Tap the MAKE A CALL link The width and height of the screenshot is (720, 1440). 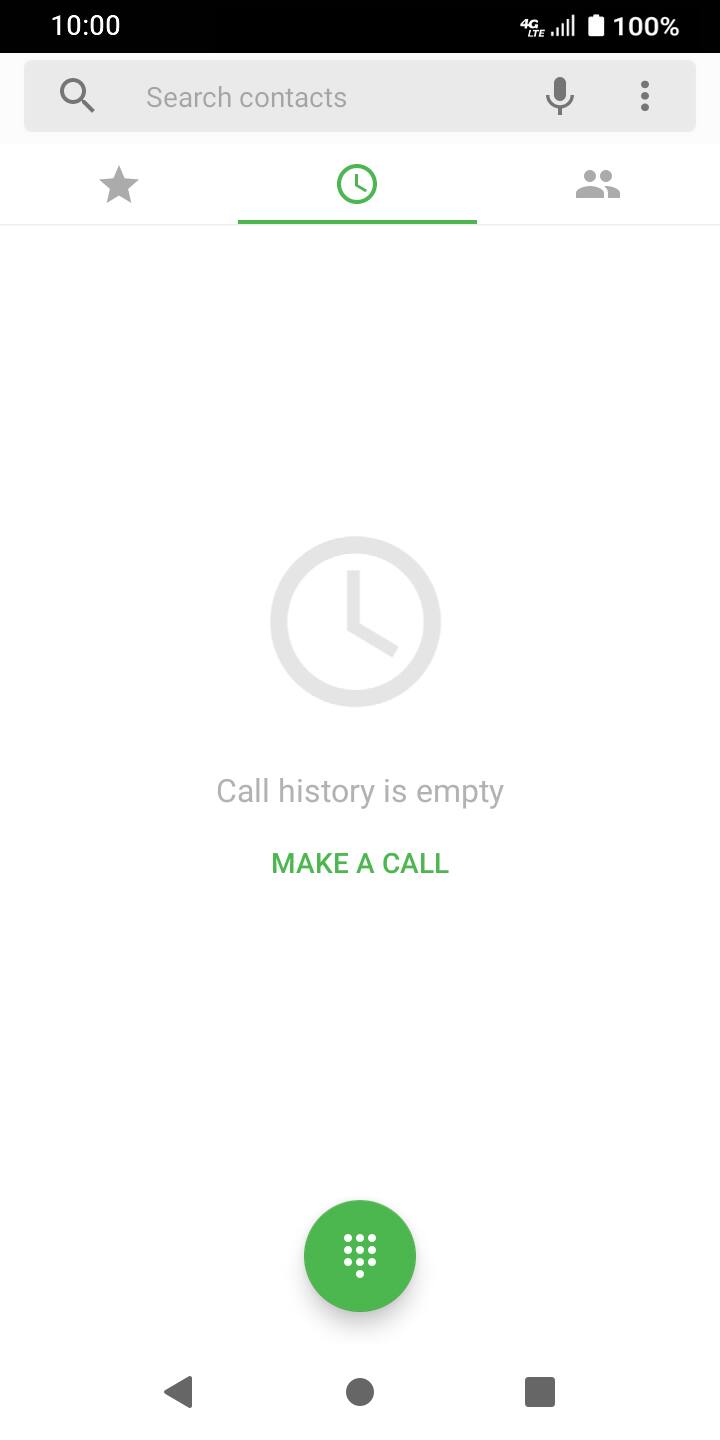click(x=360, y=863)
